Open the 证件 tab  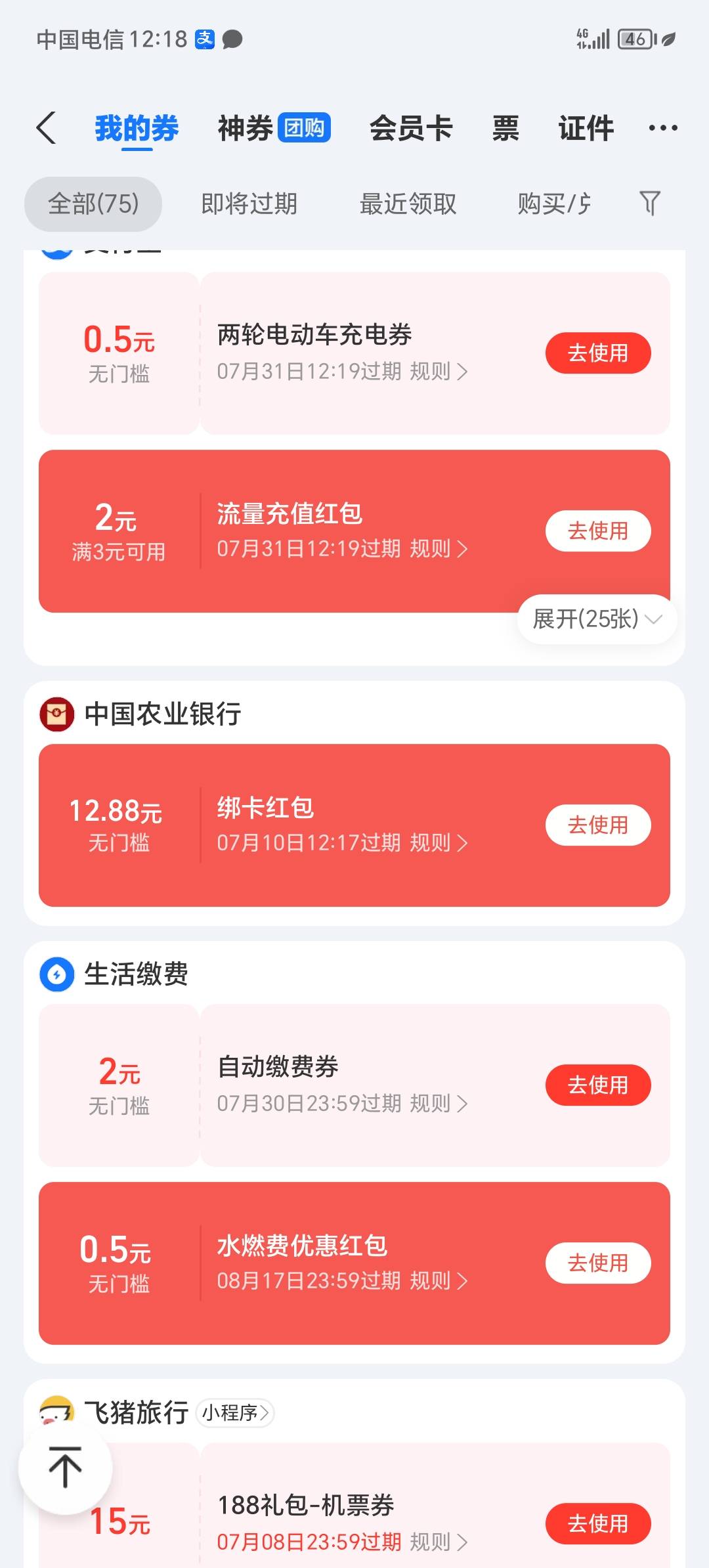[586, 127]
